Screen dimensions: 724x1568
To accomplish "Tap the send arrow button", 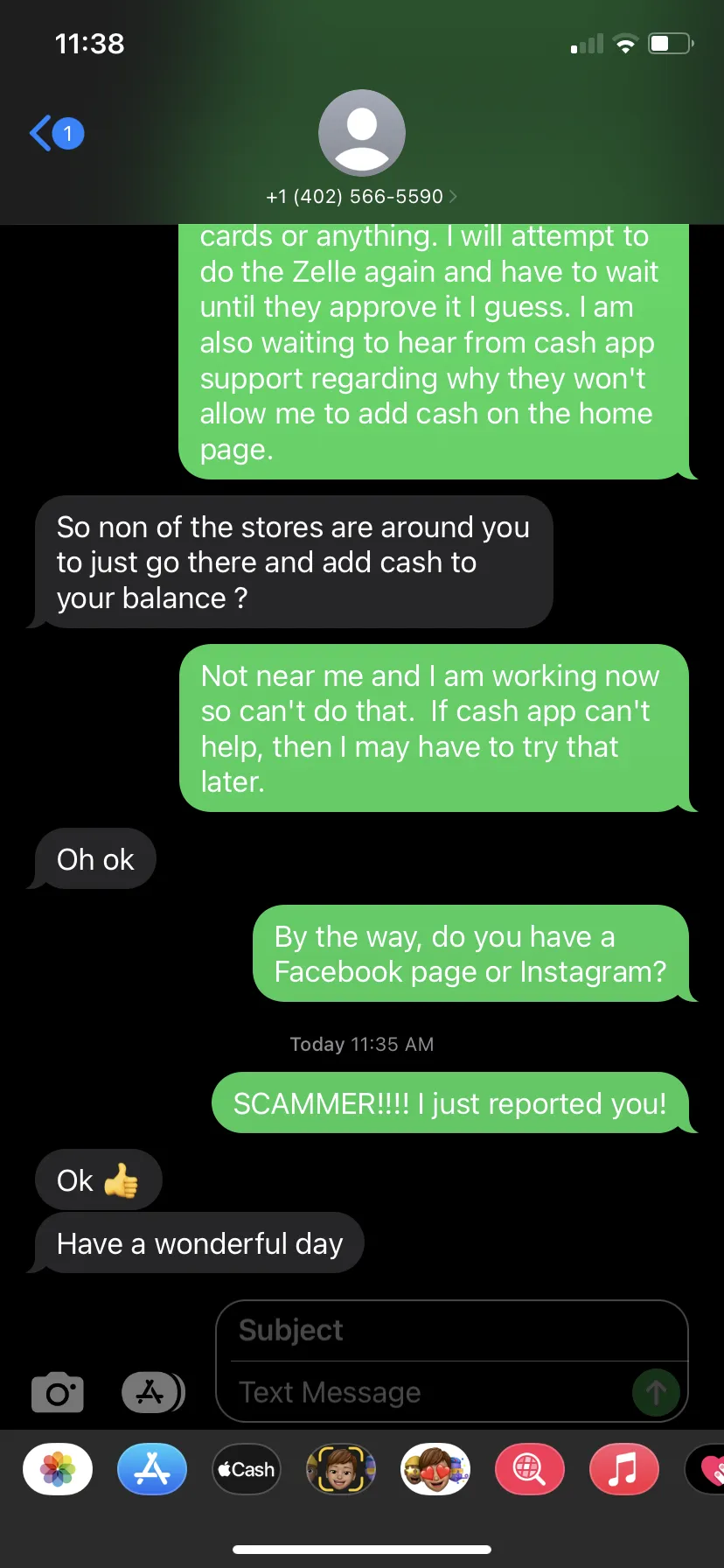I will 656,1392.
